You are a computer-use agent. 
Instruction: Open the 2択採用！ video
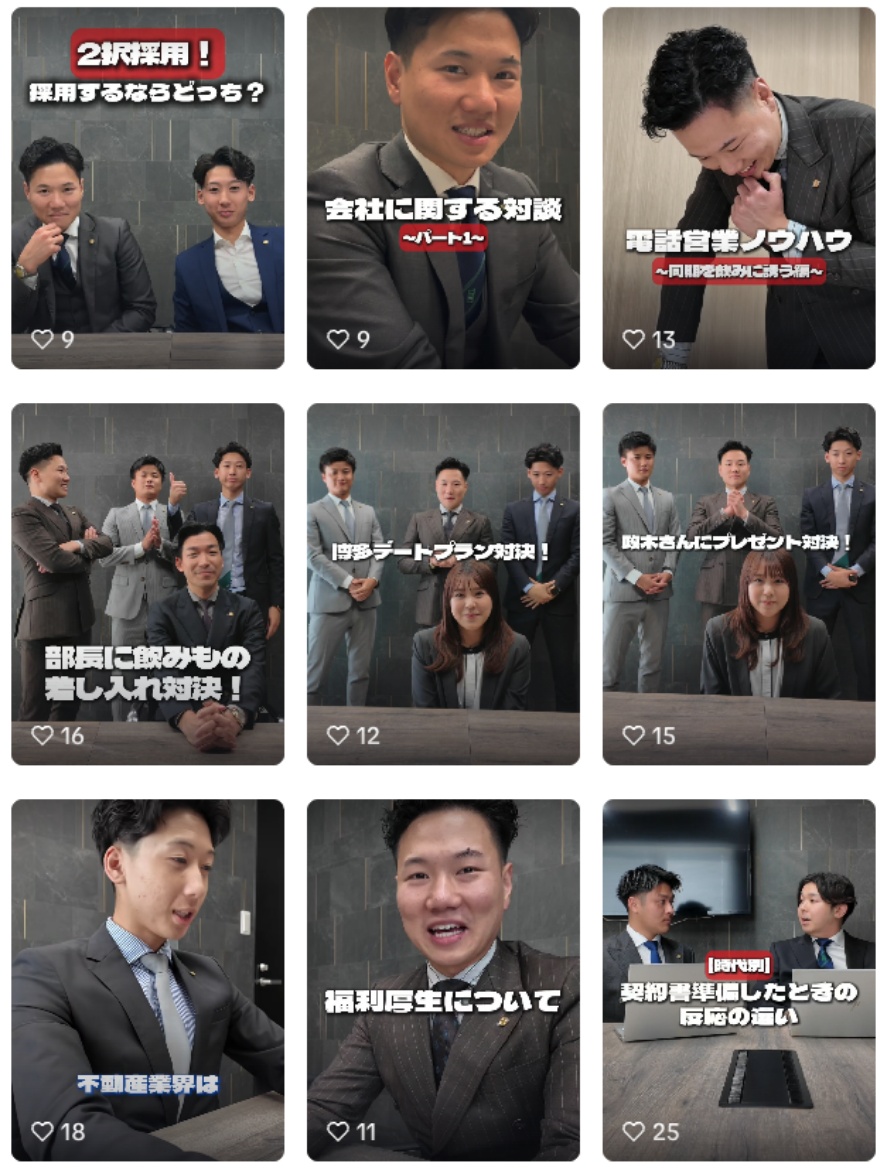147,188
